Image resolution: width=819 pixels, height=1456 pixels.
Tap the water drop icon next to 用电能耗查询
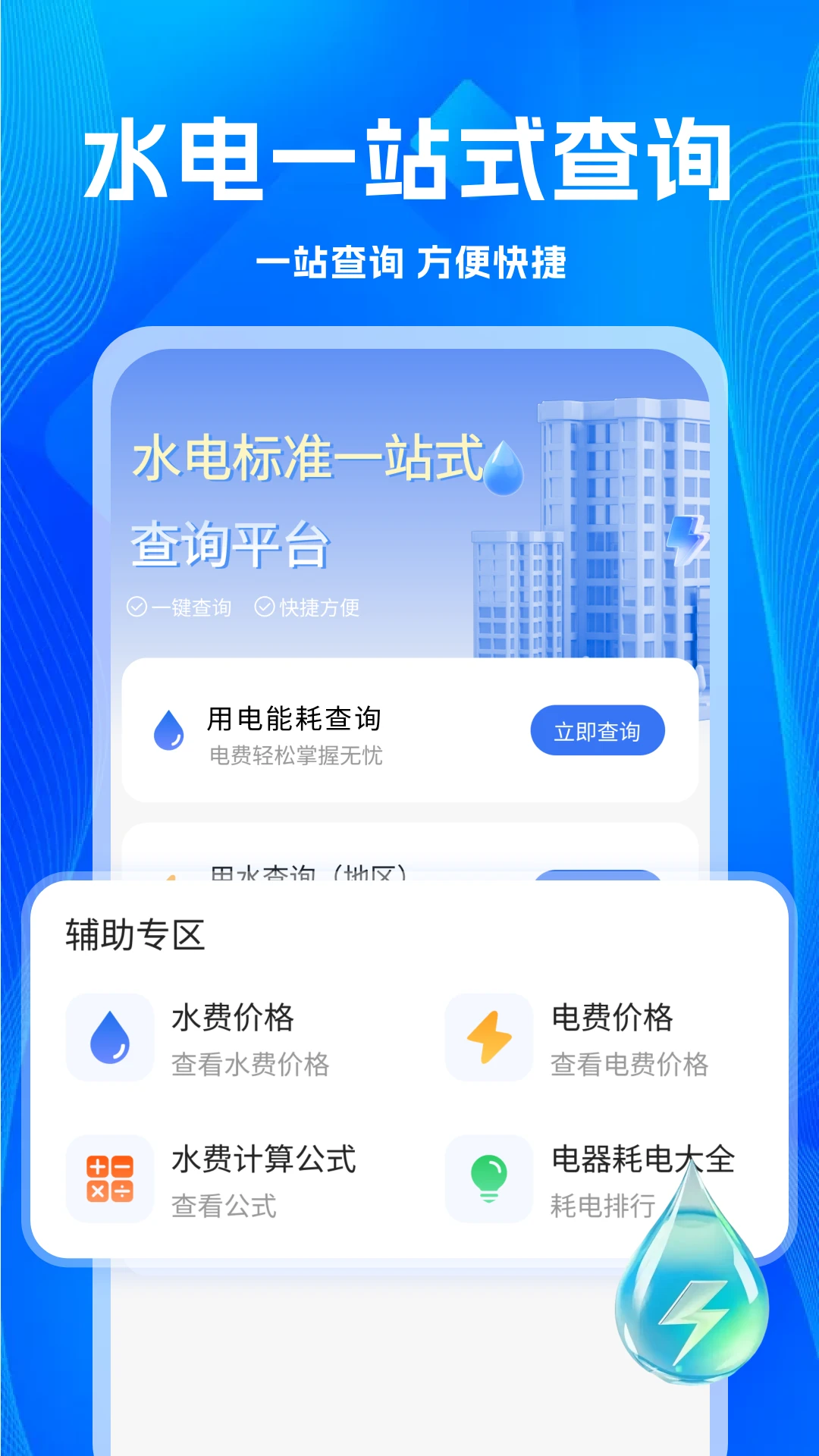[170, 730]
